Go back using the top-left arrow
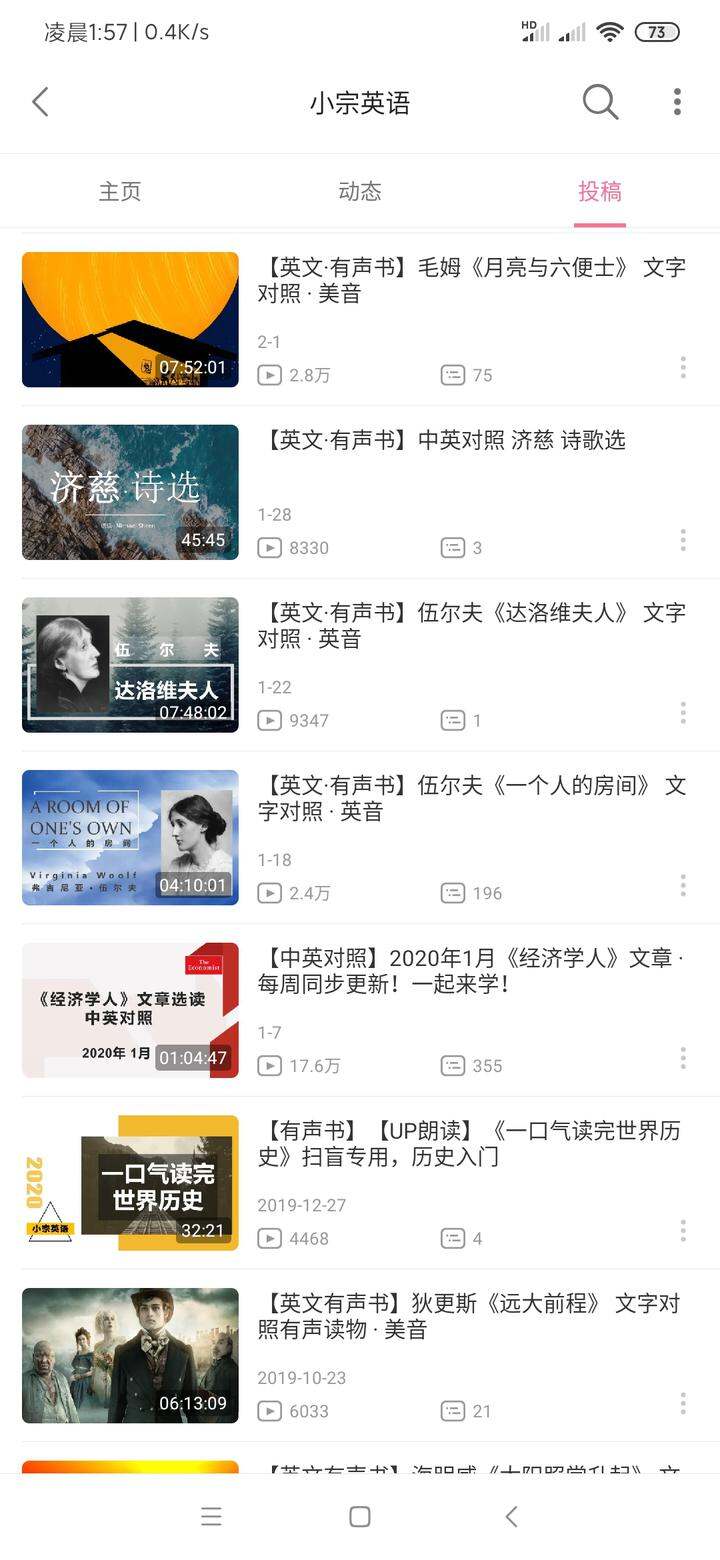This screenshot has height=1560, width=720. pyautogui.click(x=40, y=102)
